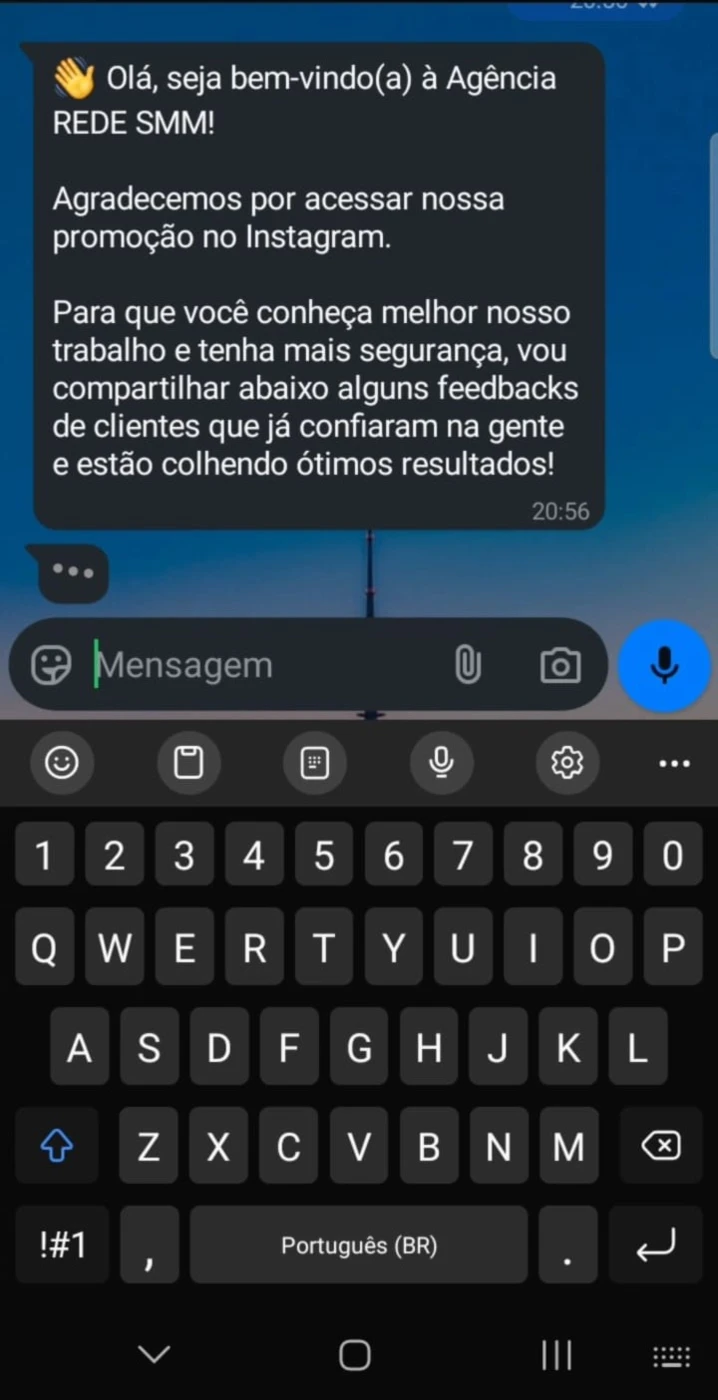Open the keyboard layout switcher icon
The image size is (718, 1400).
point(671,1357)
